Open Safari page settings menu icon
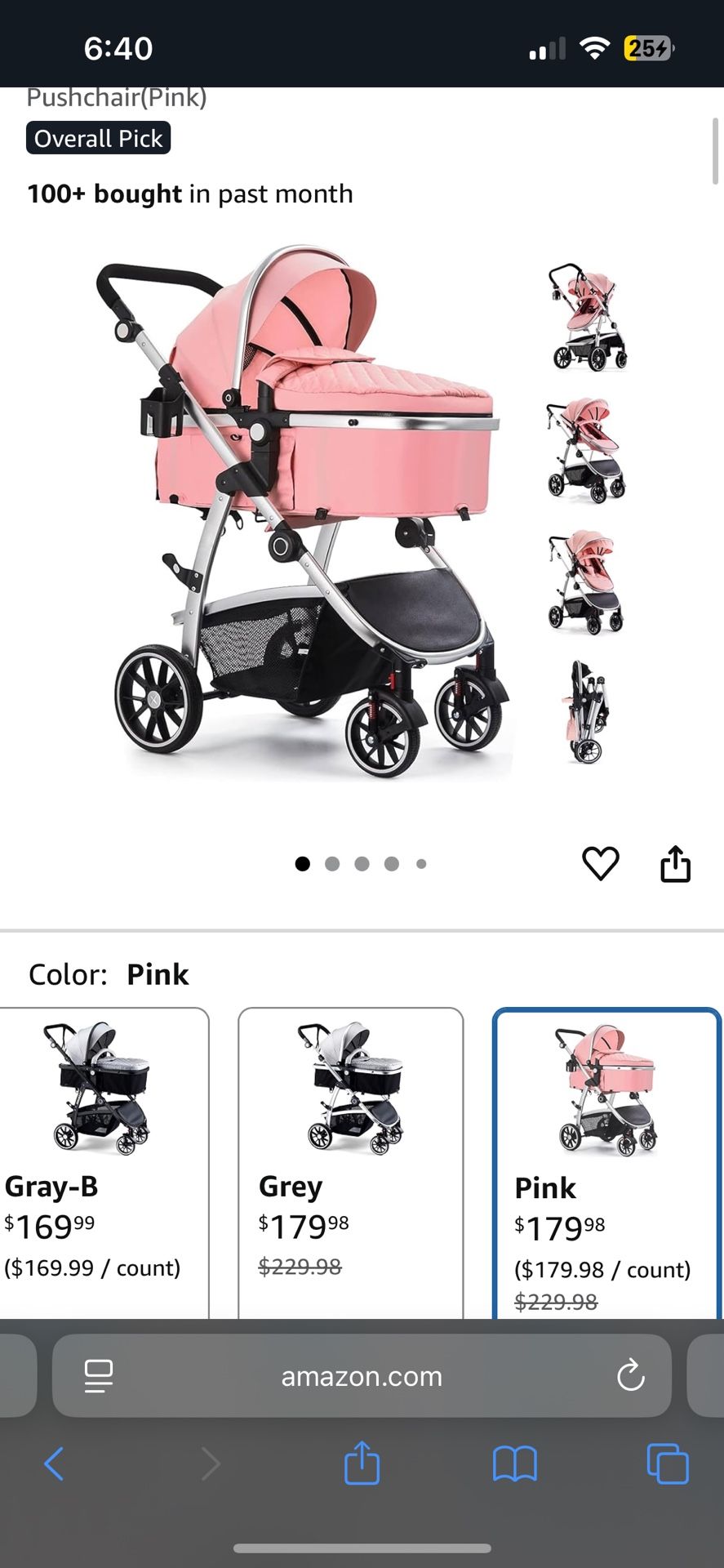Image resolution: width=724 pixels, height=1568 pixels. (x=99, y=1376)
